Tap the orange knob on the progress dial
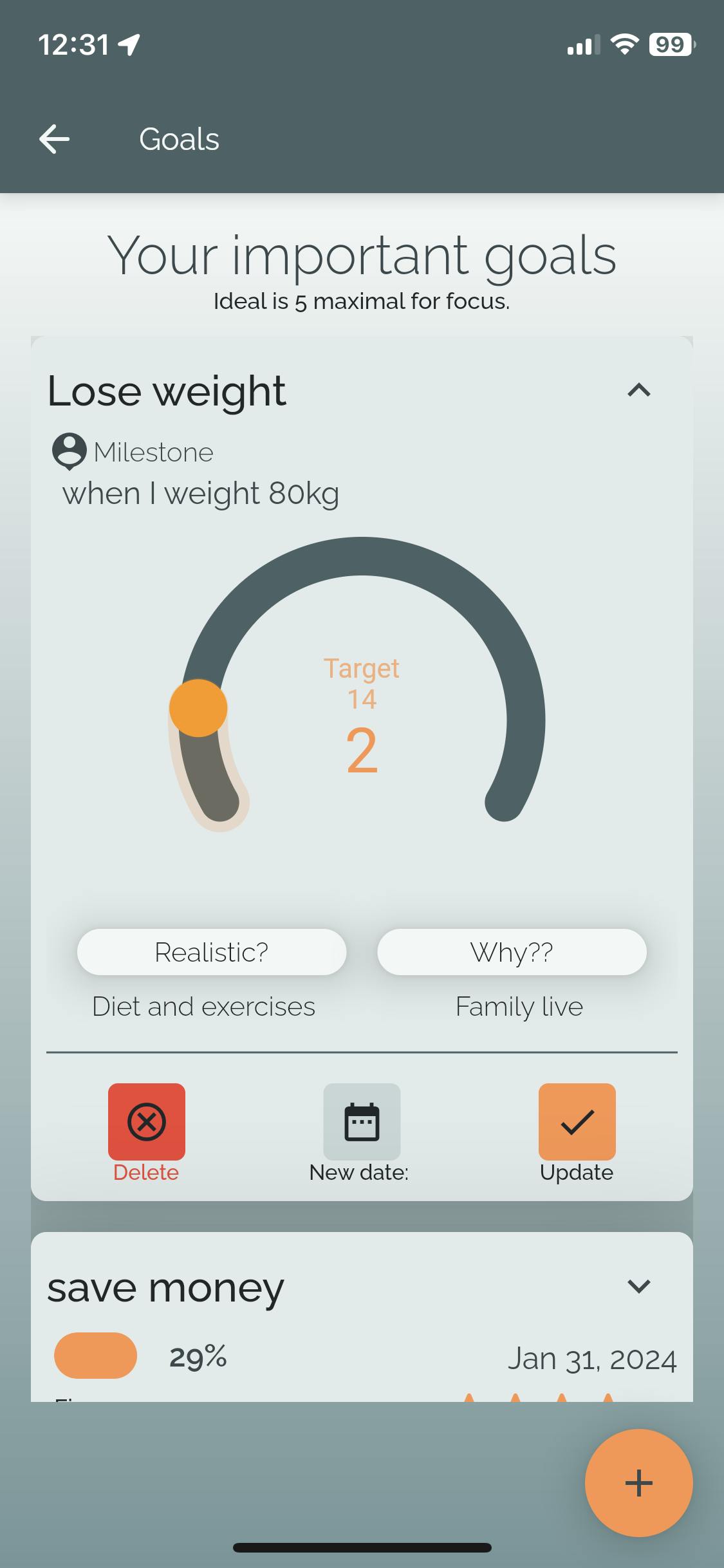Viewport: 724px width, 1568px height. 198,707
